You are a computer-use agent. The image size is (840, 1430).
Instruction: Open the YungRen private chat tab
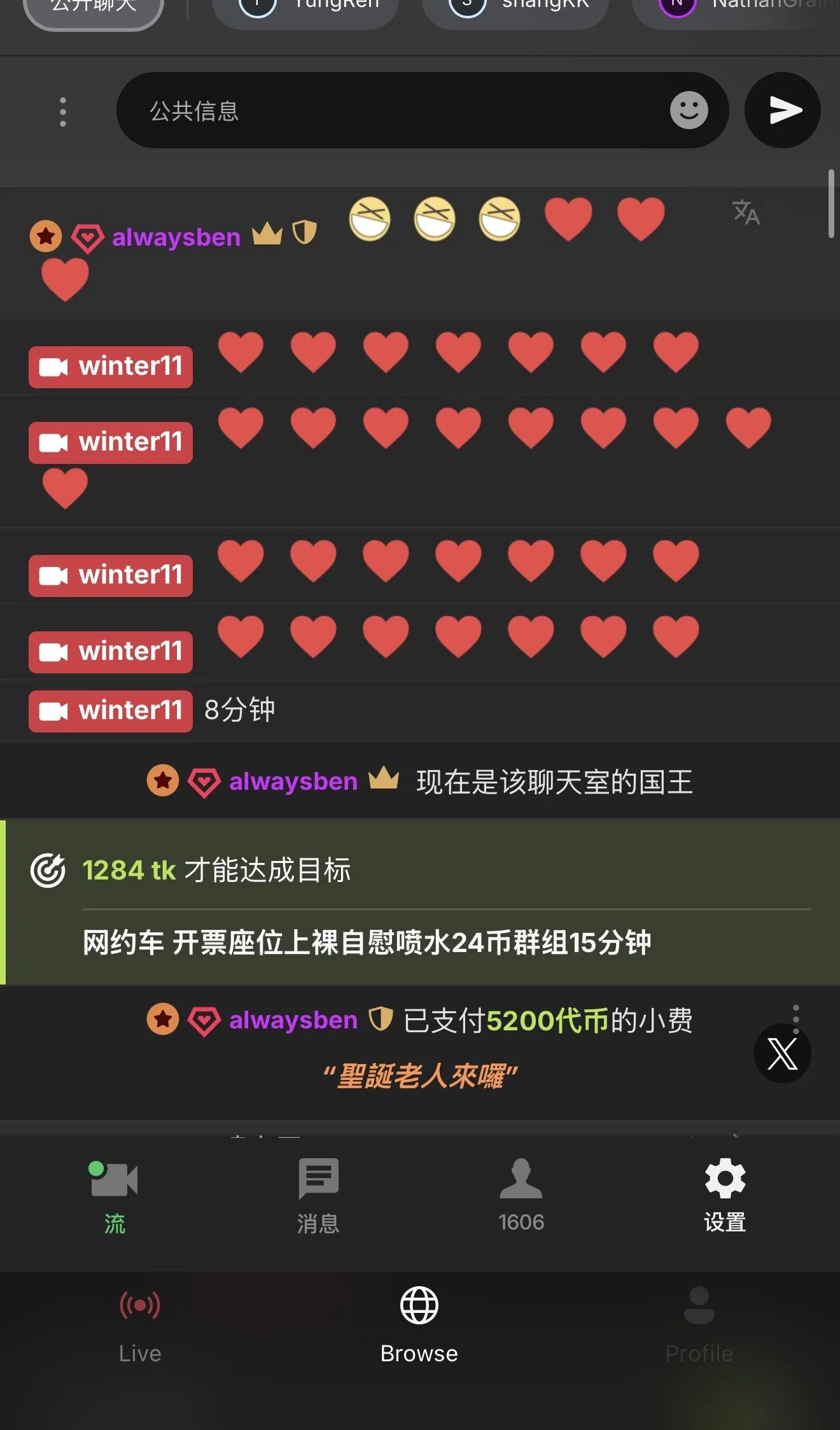click(x=305, y=8)
